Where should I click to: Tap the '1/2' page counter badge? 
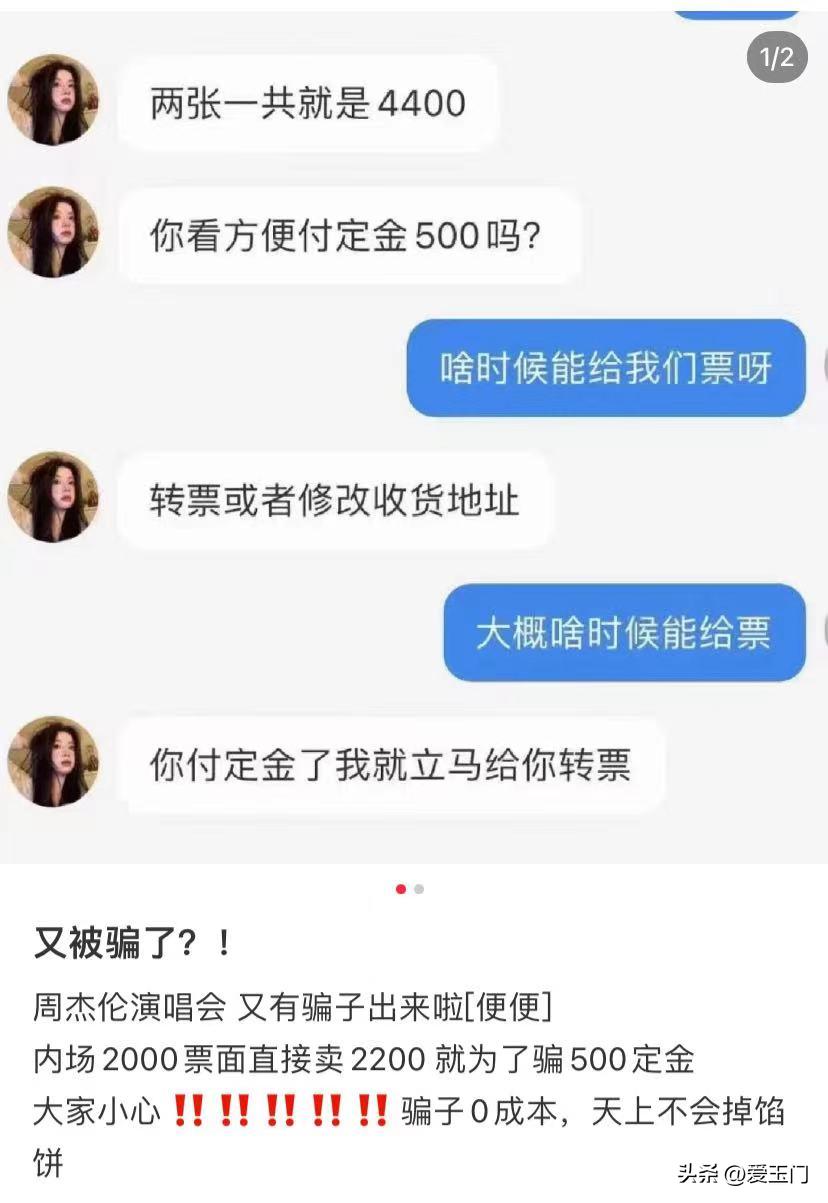(775, 58)
